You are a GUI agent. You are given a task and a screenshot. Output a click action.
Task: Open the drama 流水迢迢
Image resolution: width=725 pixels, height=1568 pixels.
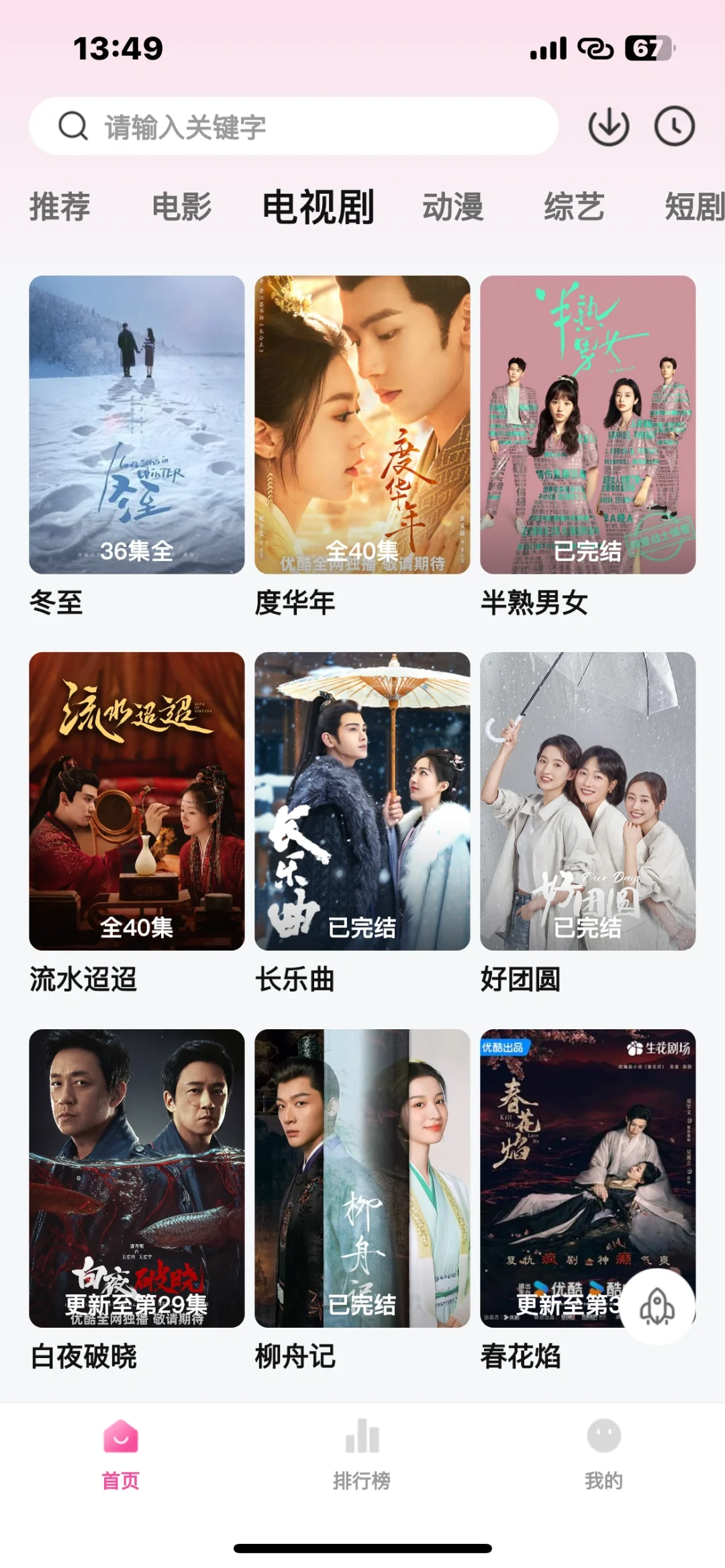(136, 800)
